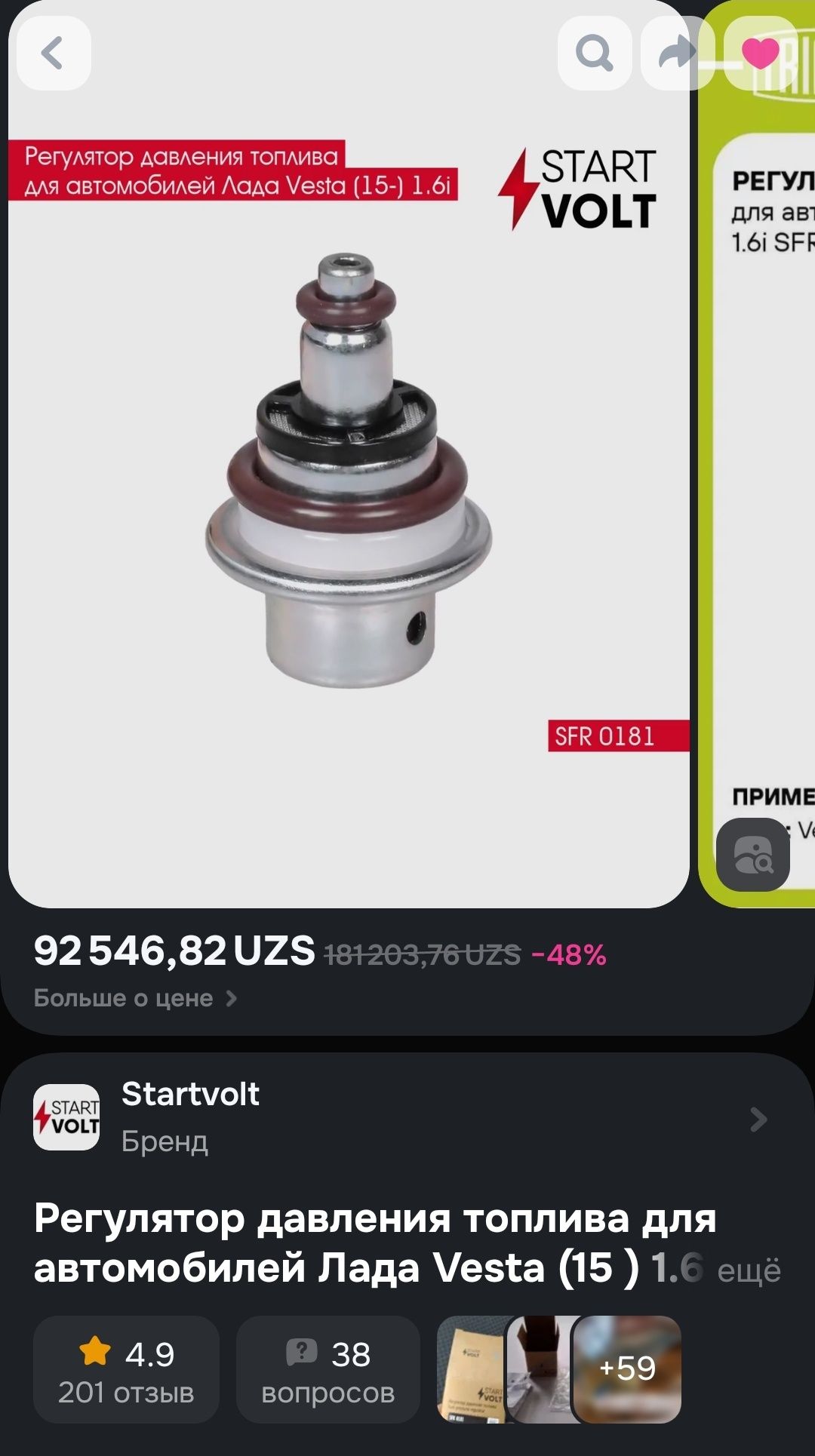Image resolution: width=815 pixels, height=1456 pixels.
Task: Share this product
Action: [x=677, y=54]
